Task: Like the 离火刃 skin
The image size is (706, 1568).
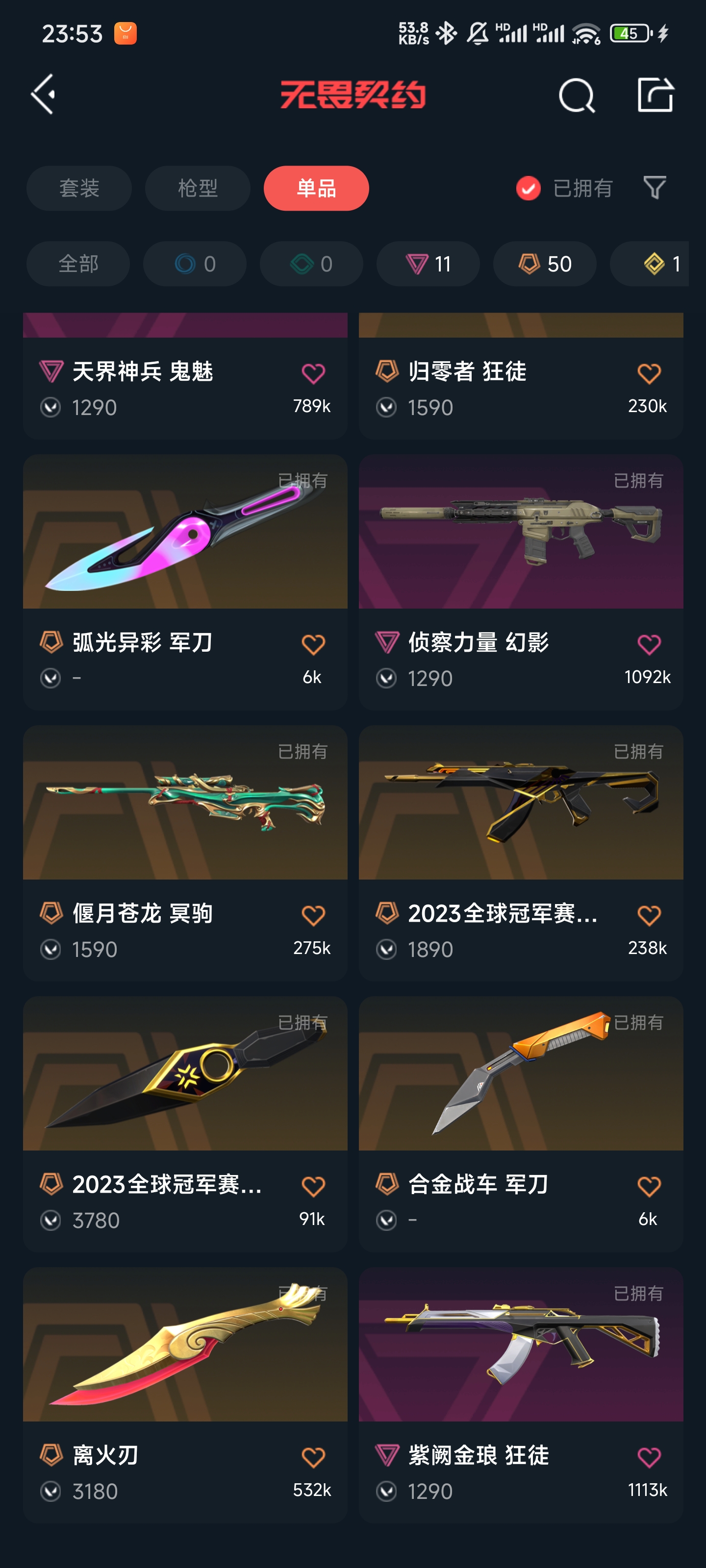Action: [313, 1457]
